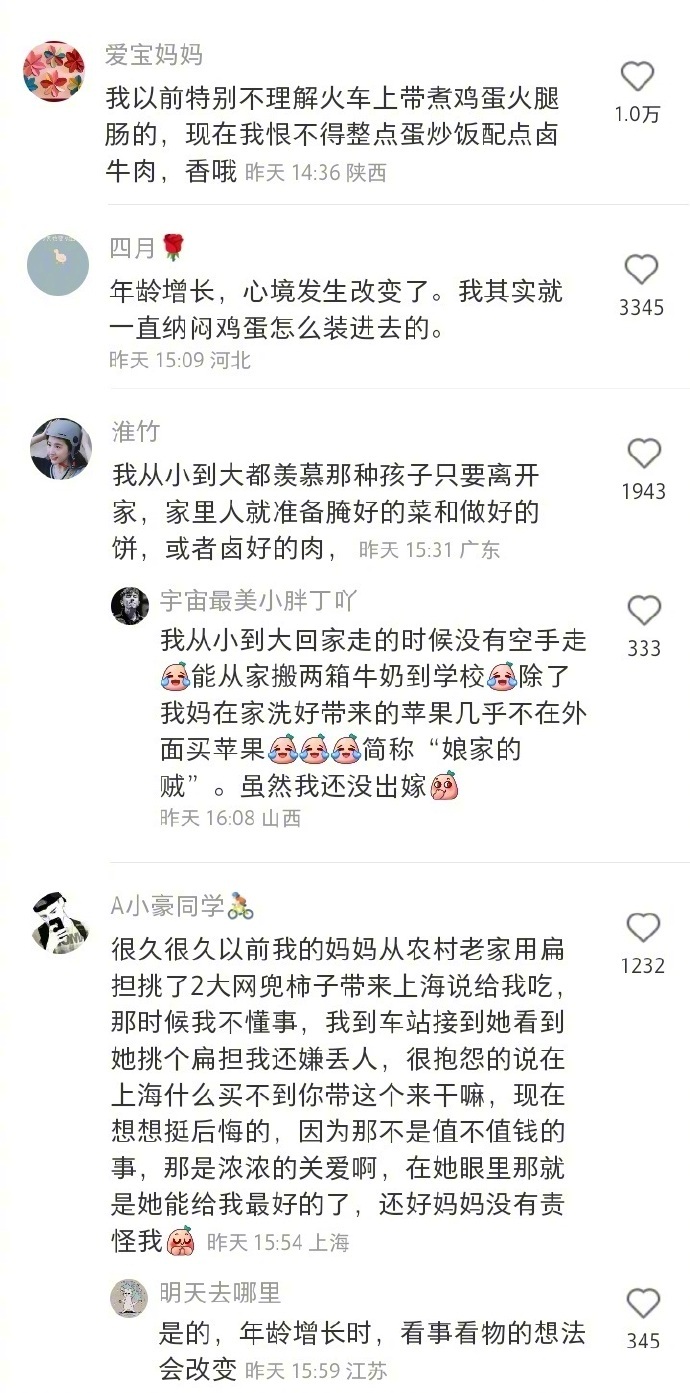Open 宇宙最美小胖丁吖's avatar
Viewport: 690px width, 1393px height.
(x=130, y=605)
